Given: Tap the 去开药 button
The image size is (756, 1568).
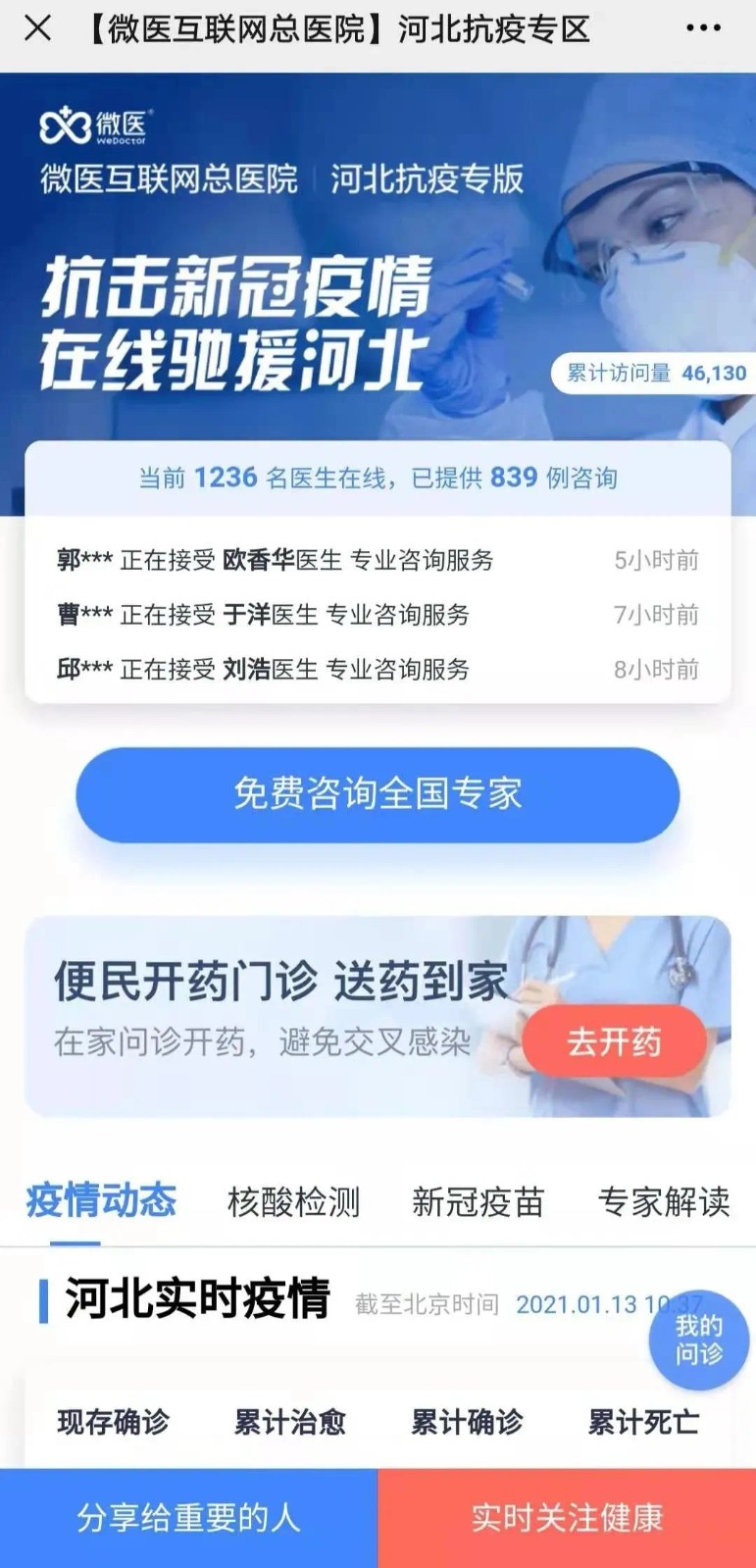Looking at the screenshot, I should [614, 1041].
